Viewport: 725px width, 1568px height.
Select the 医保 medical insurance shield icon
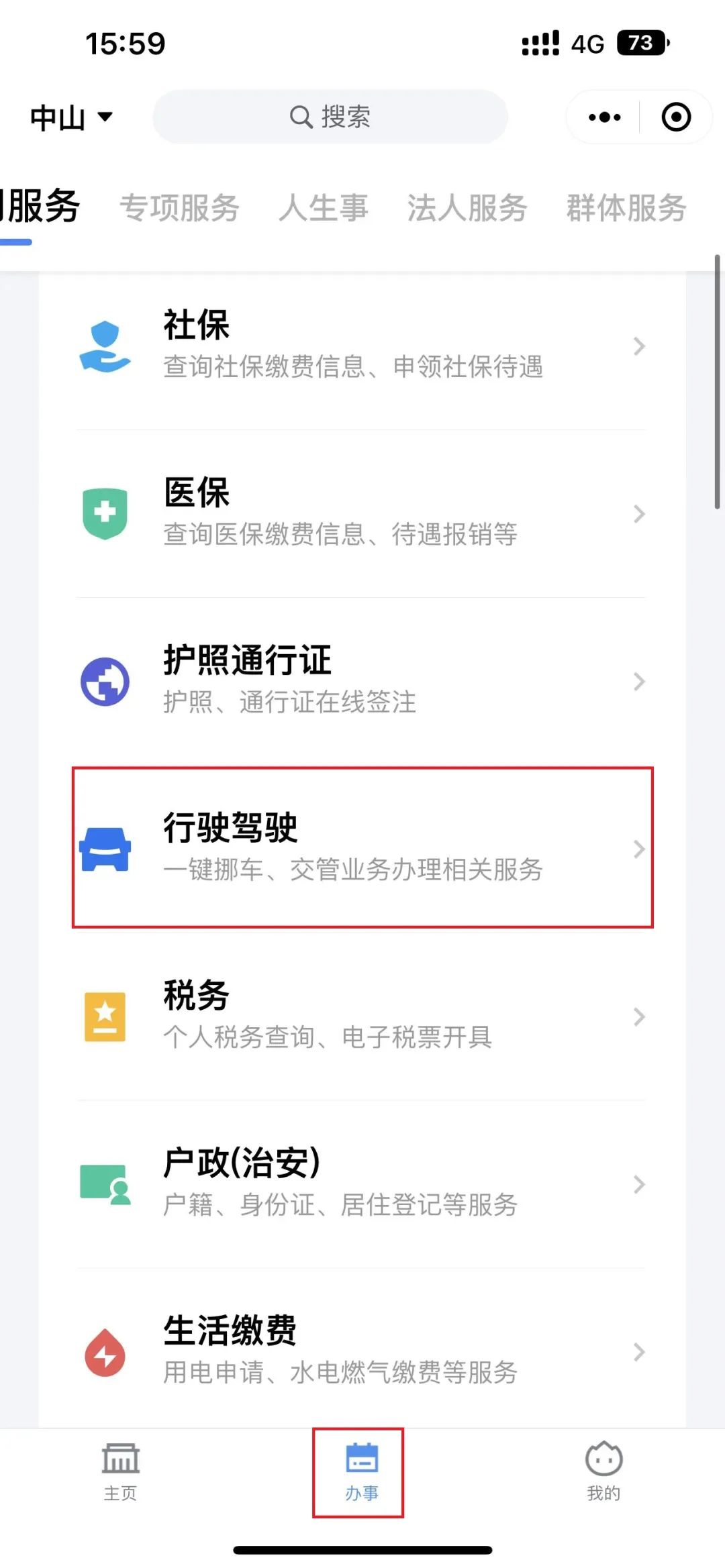pyautogui.click(x=107, y=513)
